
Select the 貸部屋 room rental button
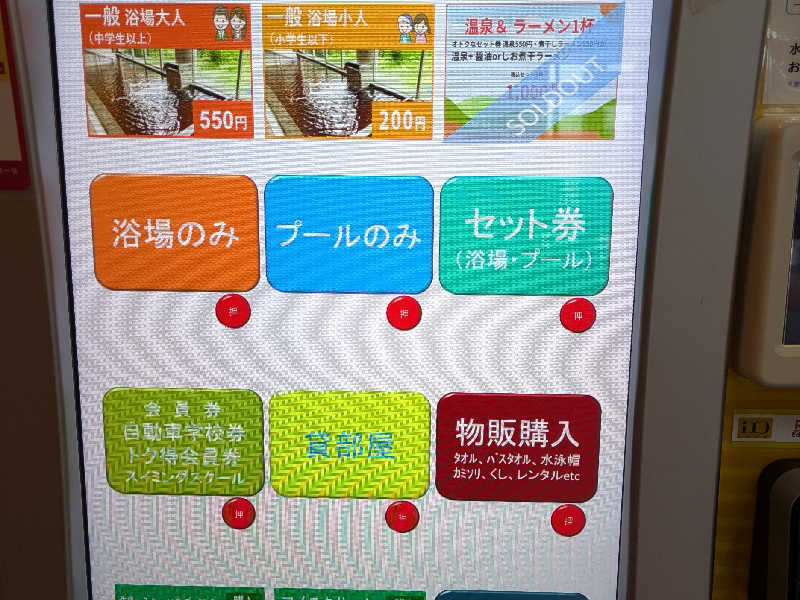(x=349, y=444)
